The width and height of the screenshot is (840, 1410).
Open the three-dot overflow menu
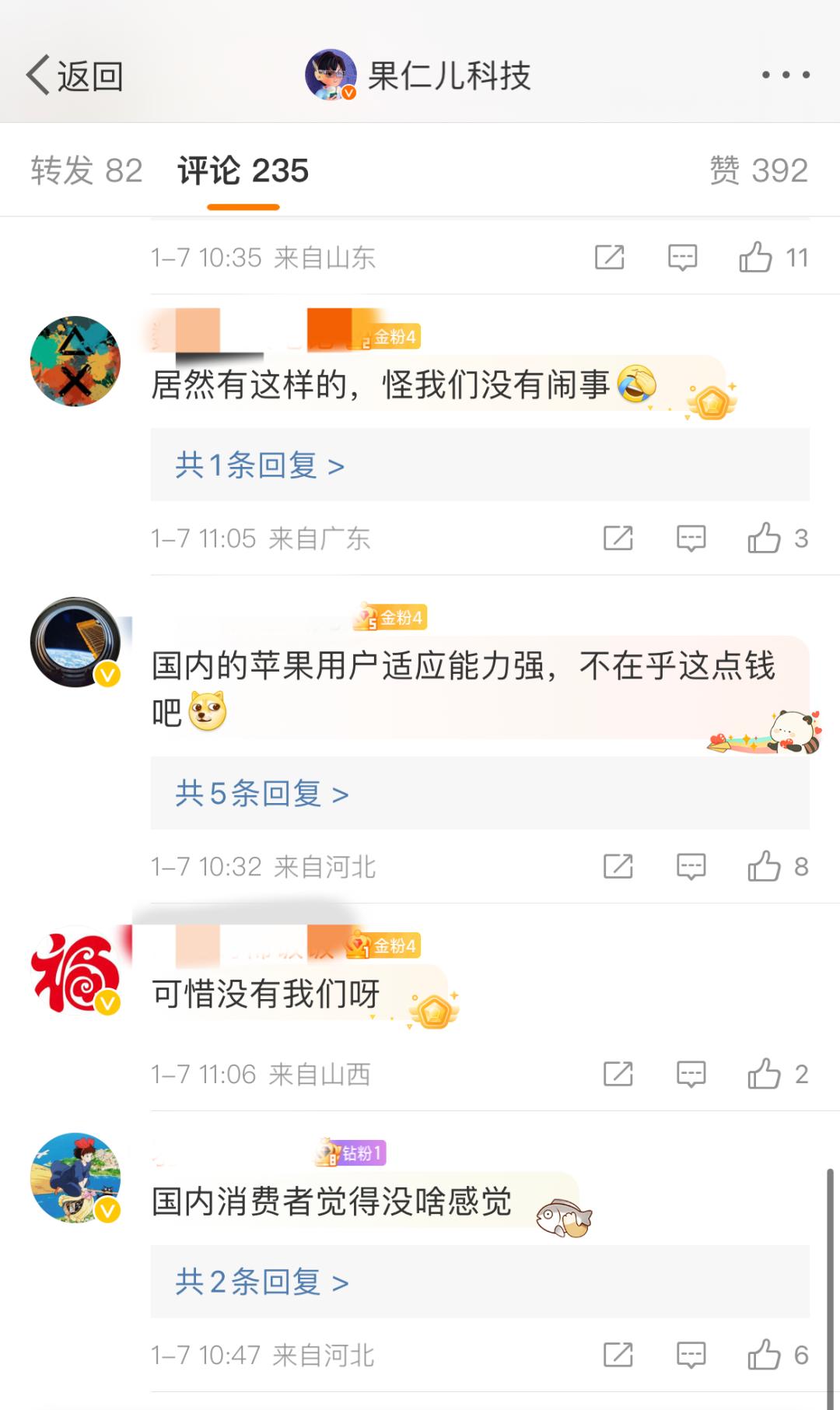click(786, 75)
